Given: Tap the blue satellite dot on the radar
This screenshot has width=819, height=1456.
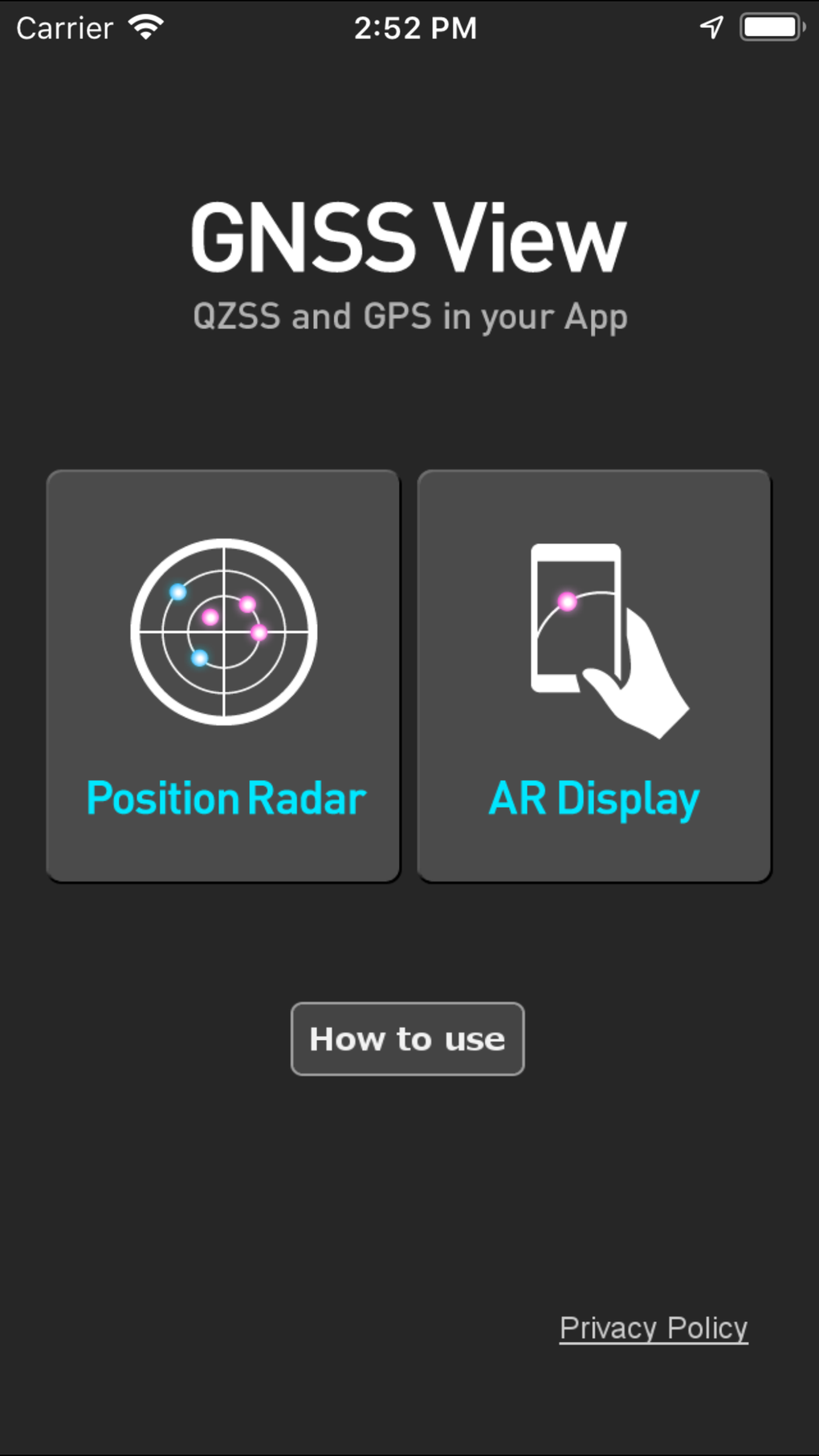Looking at the screenshot, I should [x=178, y=592].
